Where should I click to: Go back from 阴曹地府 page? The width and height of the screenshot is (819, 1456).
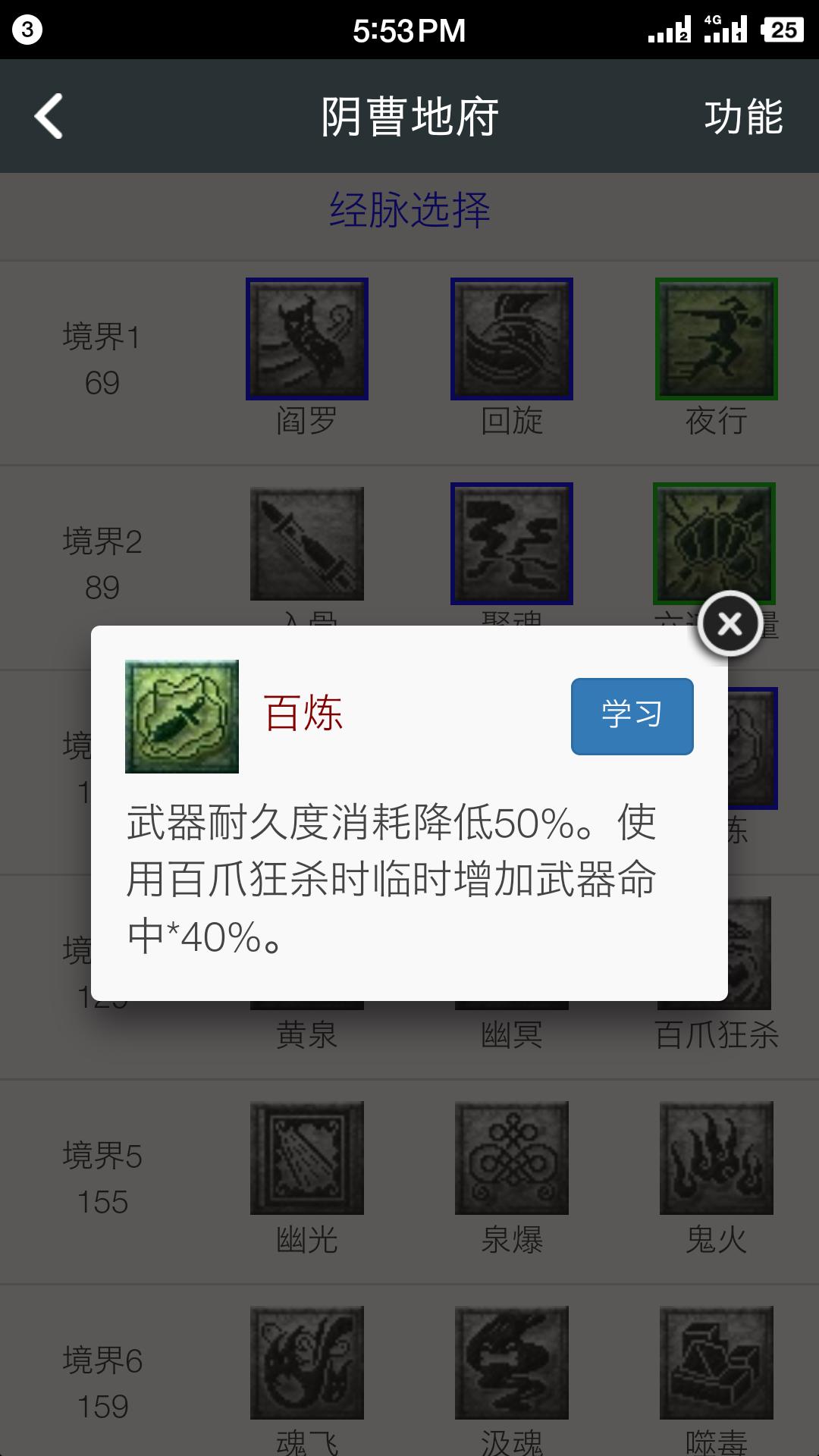pos(49,116)
